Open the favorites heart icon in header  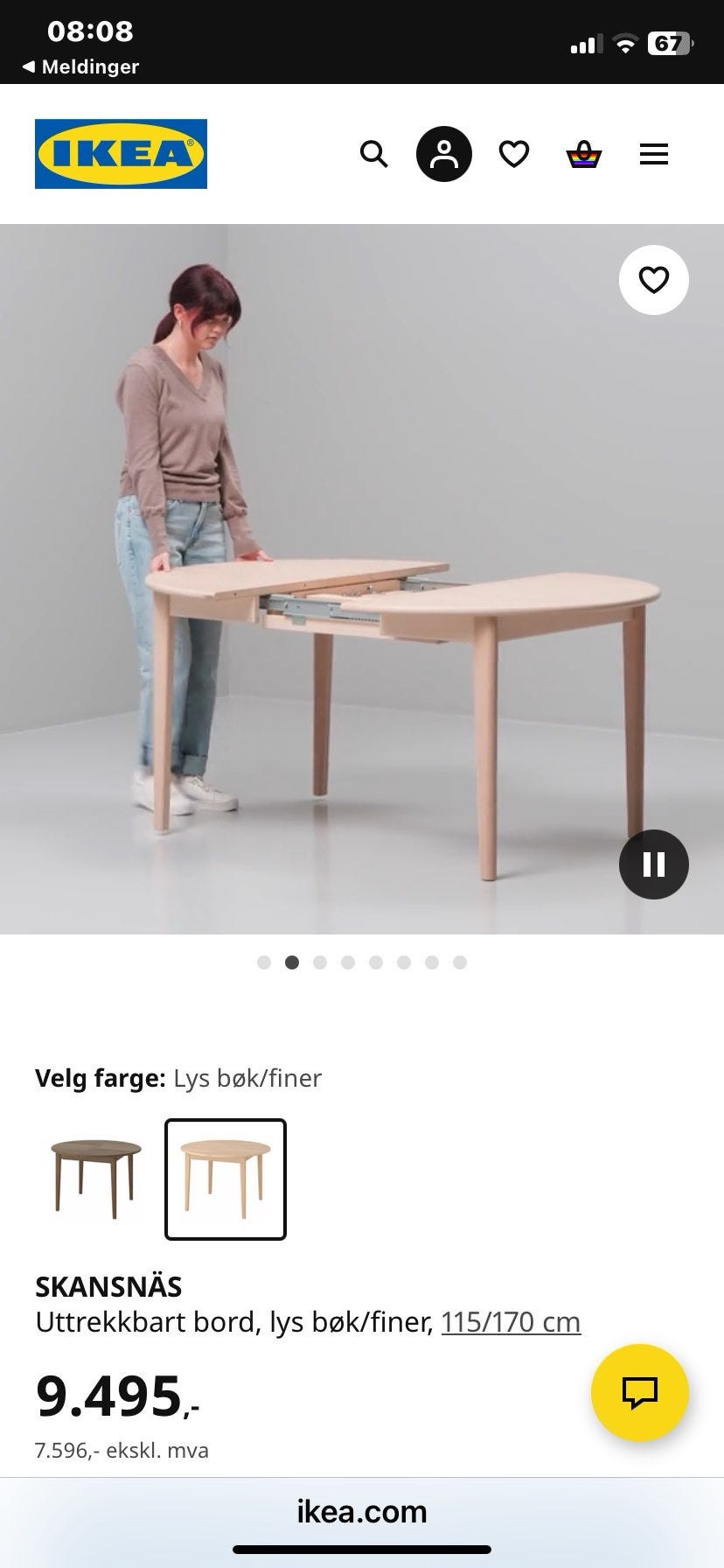pos(514,154)
